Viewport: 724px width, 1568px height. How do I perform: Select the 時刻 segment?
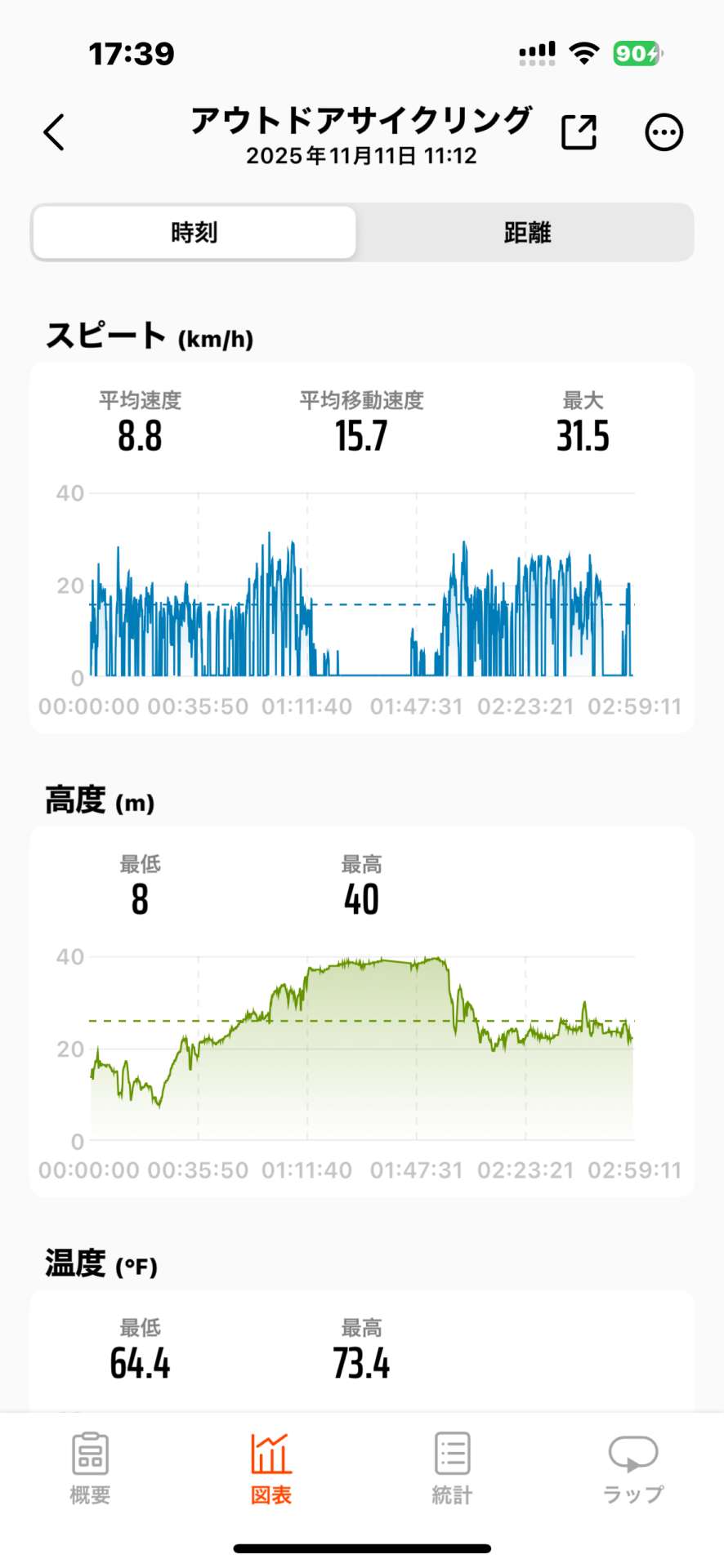tap(194, 233)
